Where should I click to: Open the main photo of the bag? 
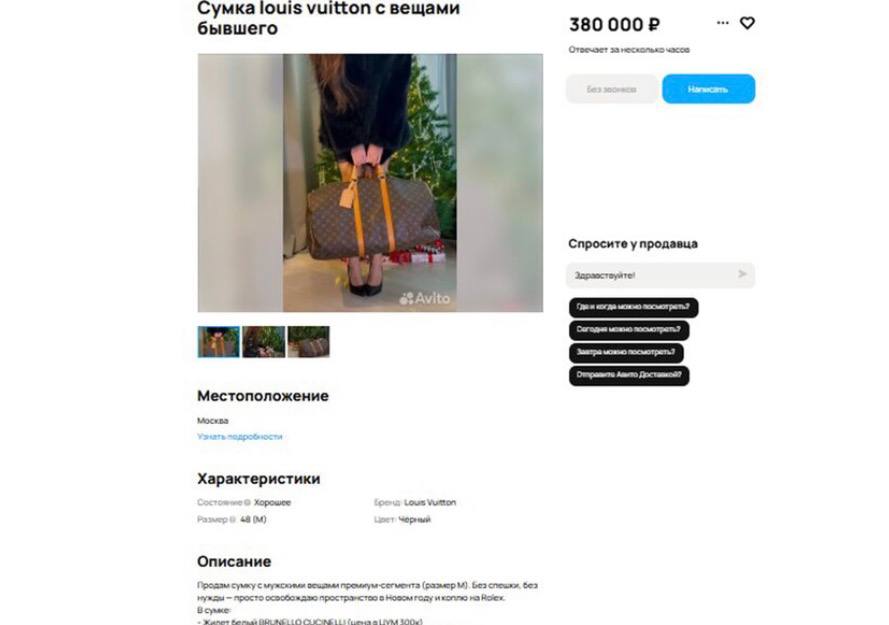click(370, 183)
